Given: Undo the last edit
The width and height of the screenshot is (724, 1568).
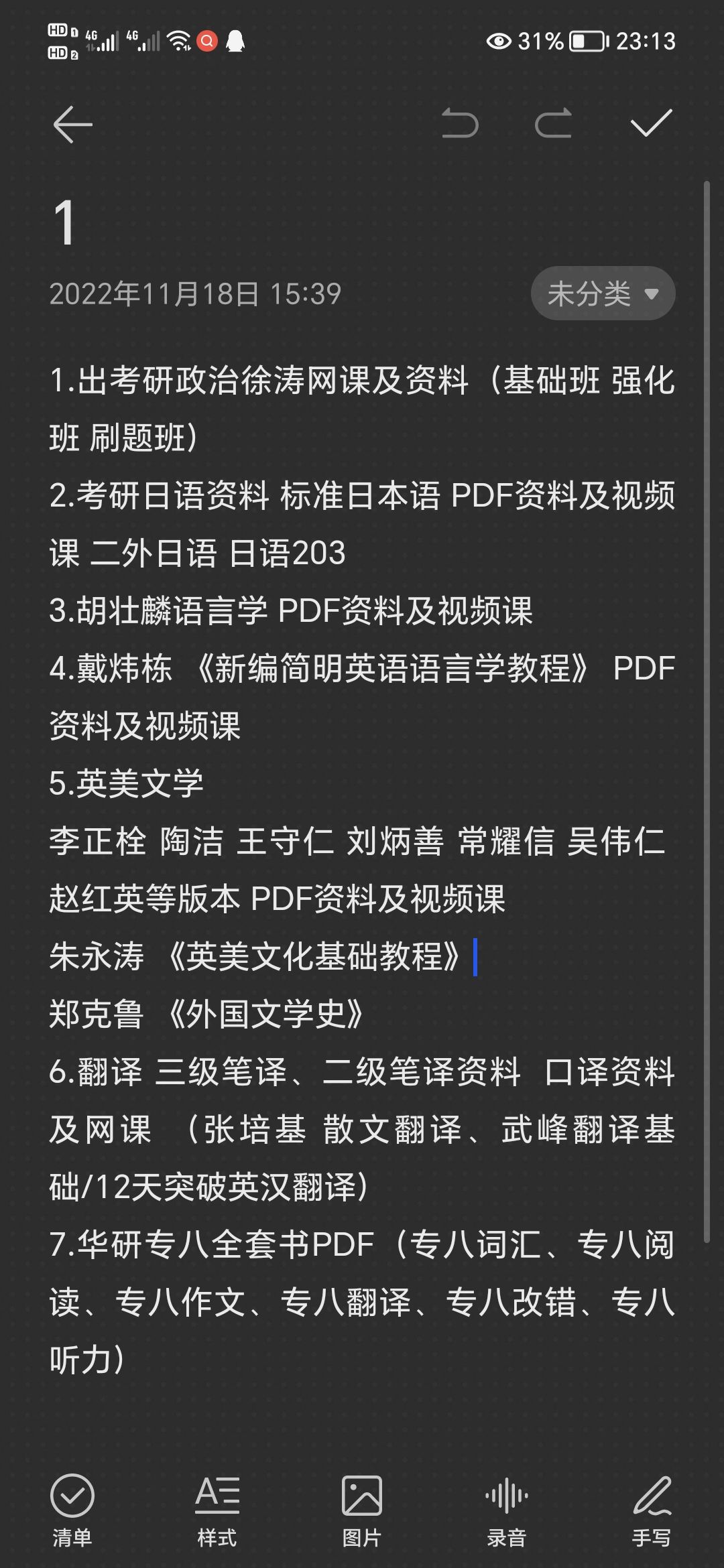Looking at the screenshot, I should (460, 125).
